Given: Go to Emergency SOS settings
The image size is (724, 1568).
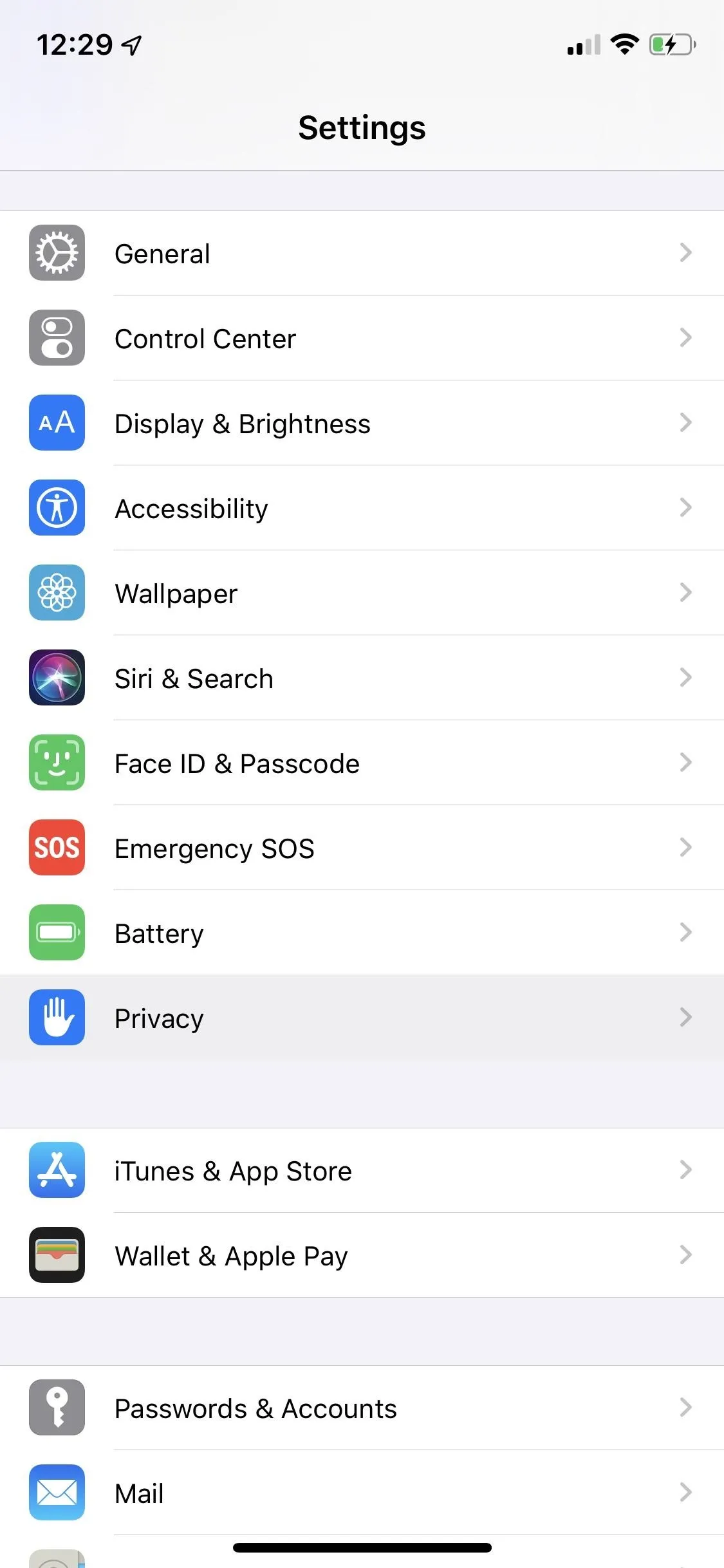Looking at the screenshot, I should tap(362, 848).
